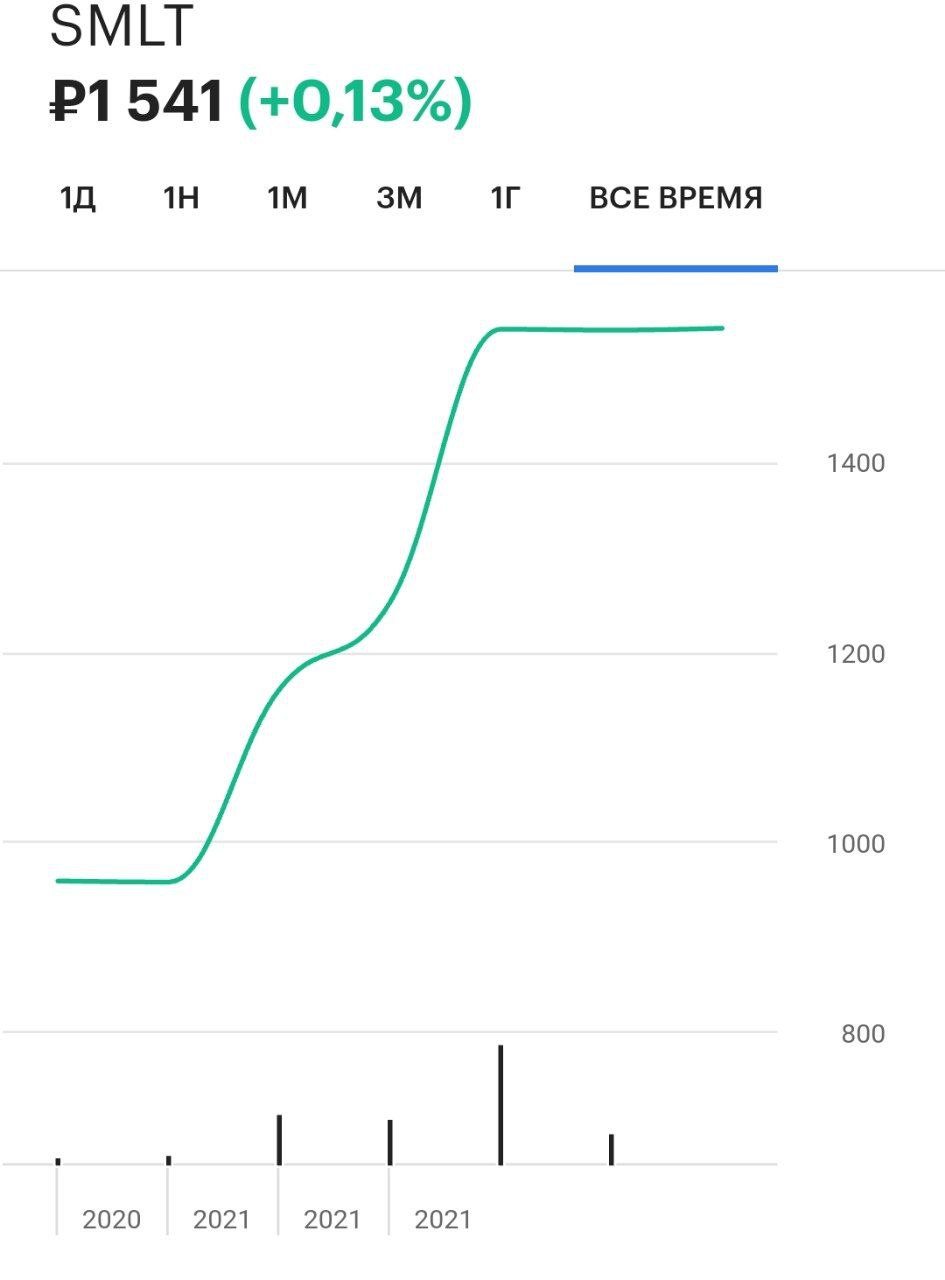
Task: Select the ВСЕ ВРЕМЯ tab
Action: point(676,199)
